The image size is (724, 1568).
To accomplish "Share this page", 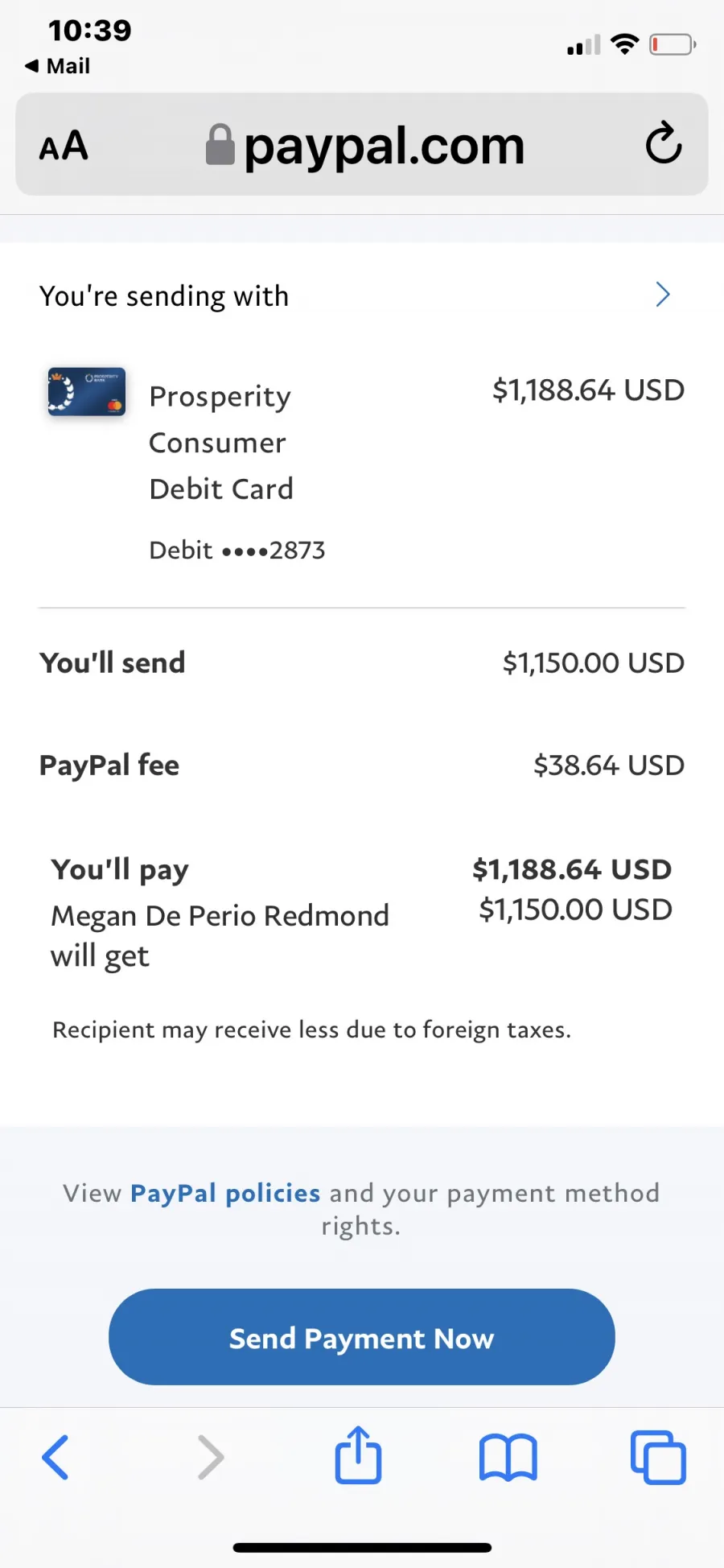I will (358, 1455).
